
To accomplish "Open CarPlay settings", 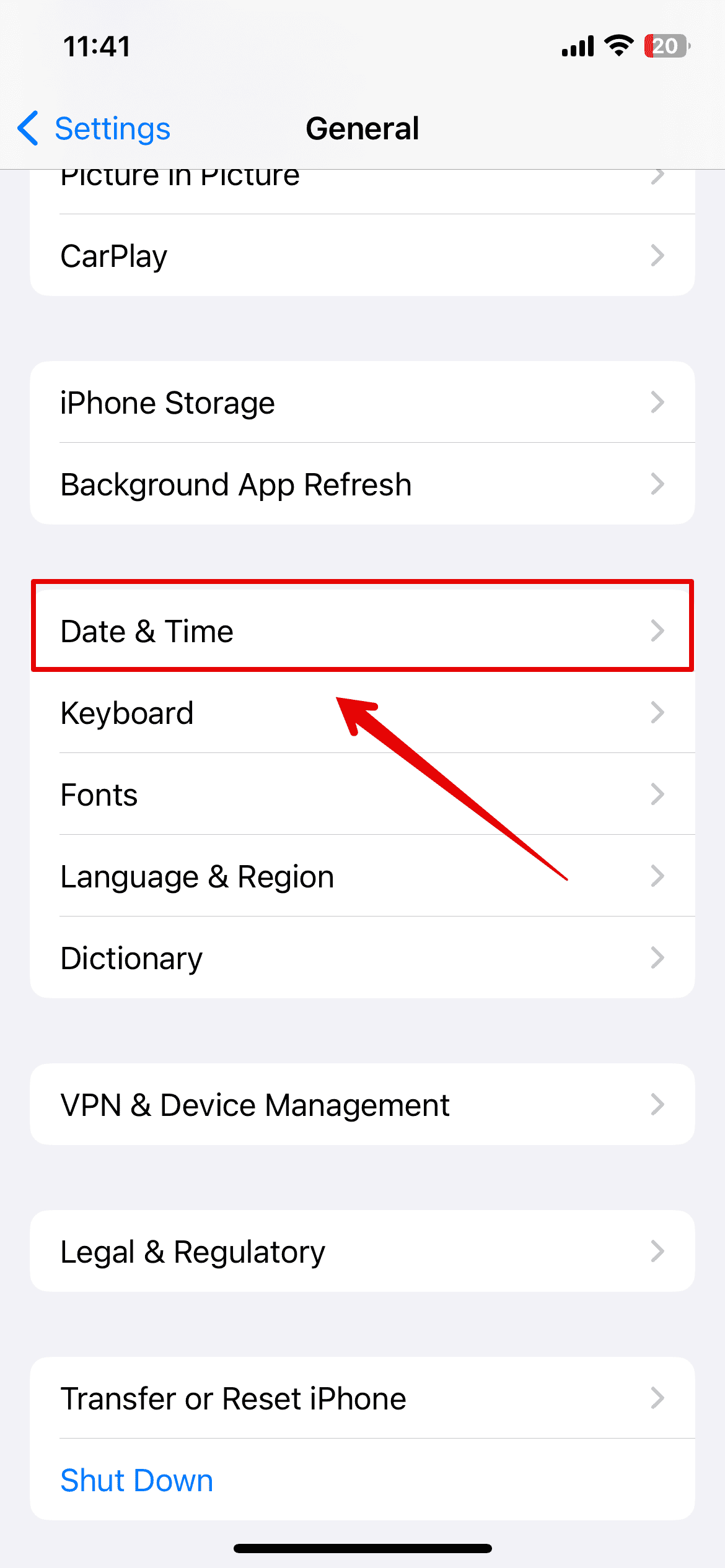I will 362,256.
